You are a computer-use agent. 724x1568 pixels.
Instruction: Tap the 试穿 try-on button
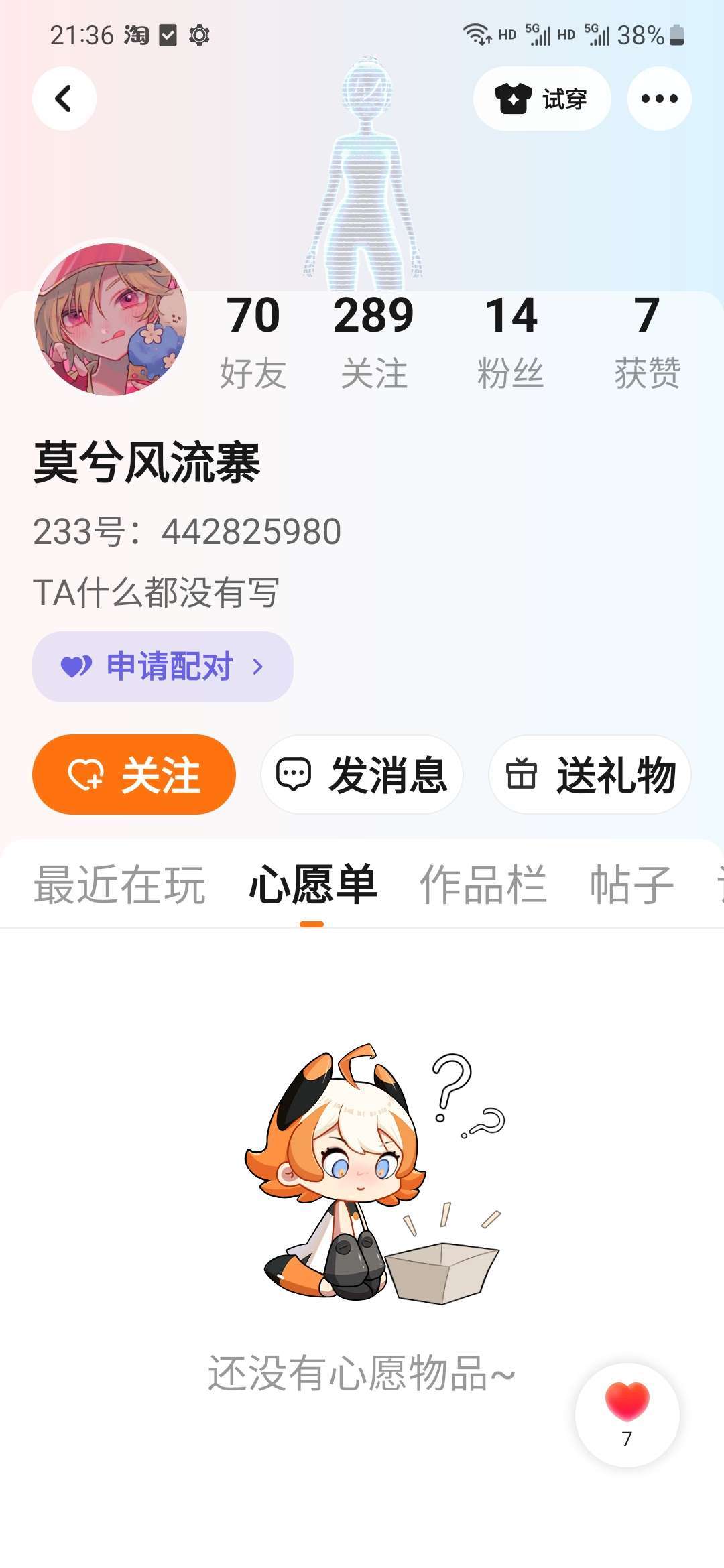pos(542,99)
